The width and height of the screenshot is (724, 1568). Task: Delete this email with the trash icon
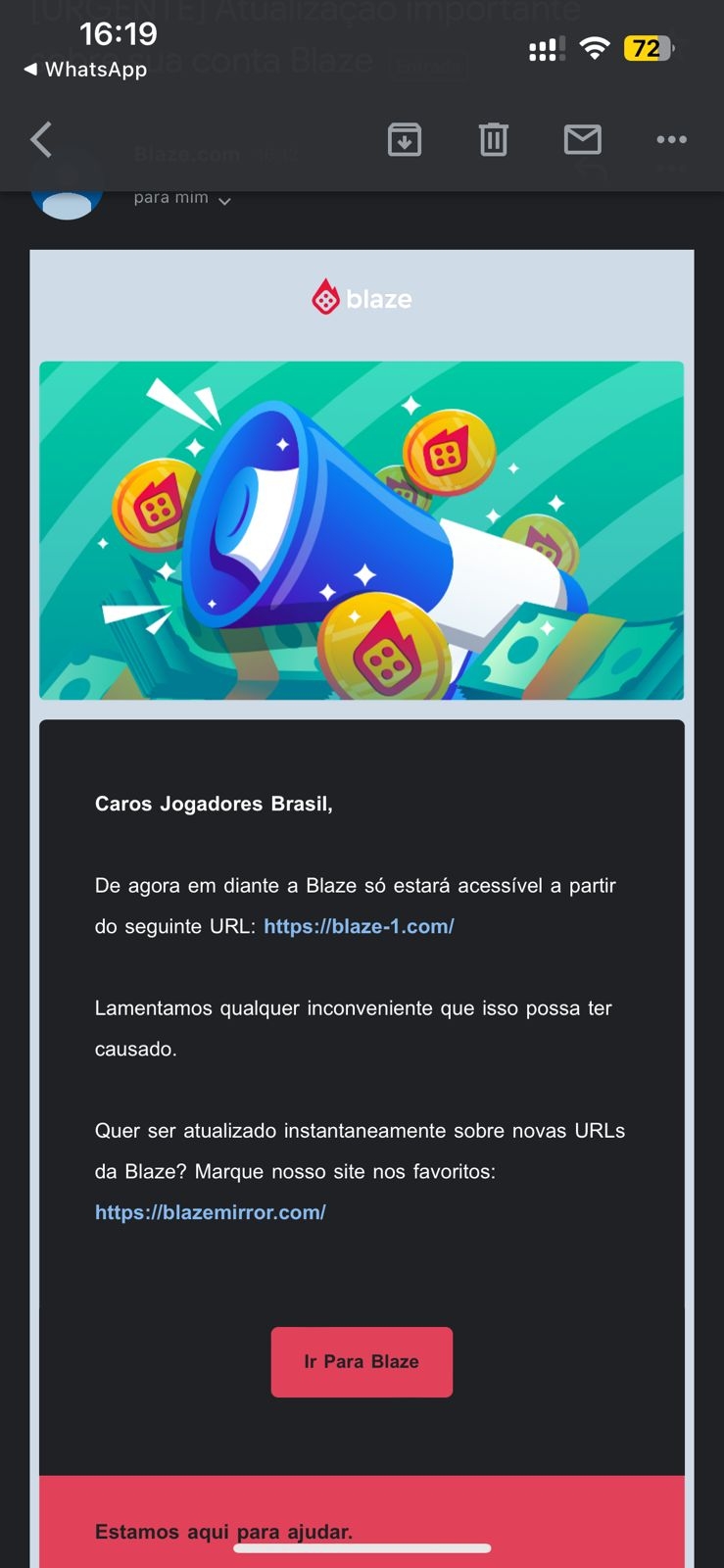coord(494,140)
